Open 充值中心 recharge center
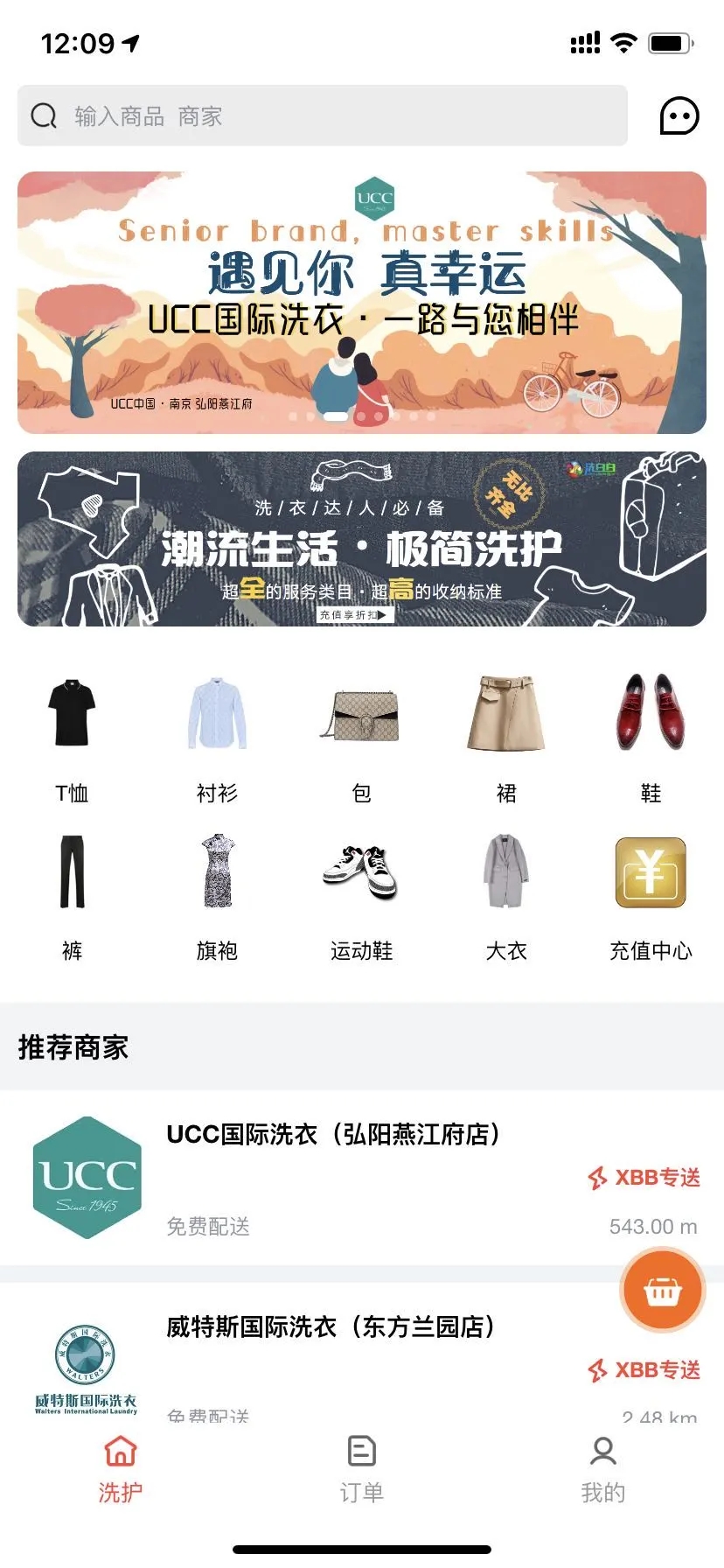Image resolution: width=724 pixels, height=1568 pixels. click(651, 894)
